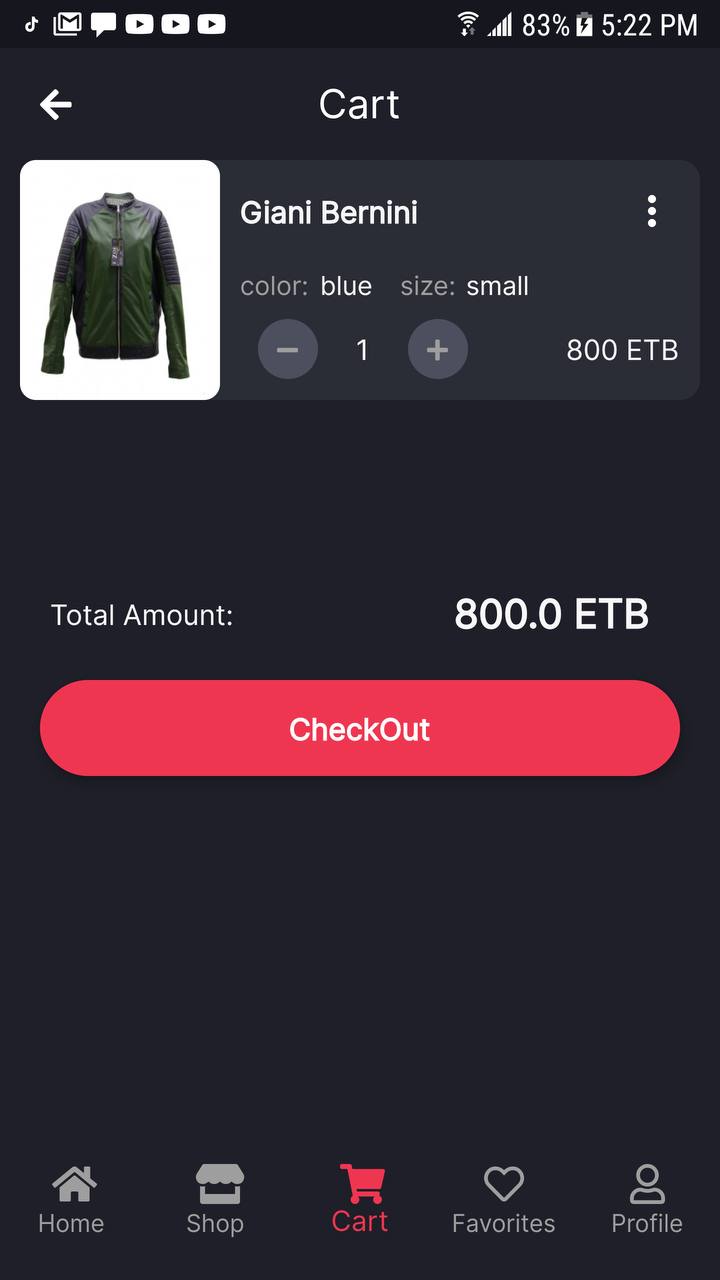720x1280 pixels.
Task: Decrease the Giani Bernini quantity
Action: (x=288, y=350)
